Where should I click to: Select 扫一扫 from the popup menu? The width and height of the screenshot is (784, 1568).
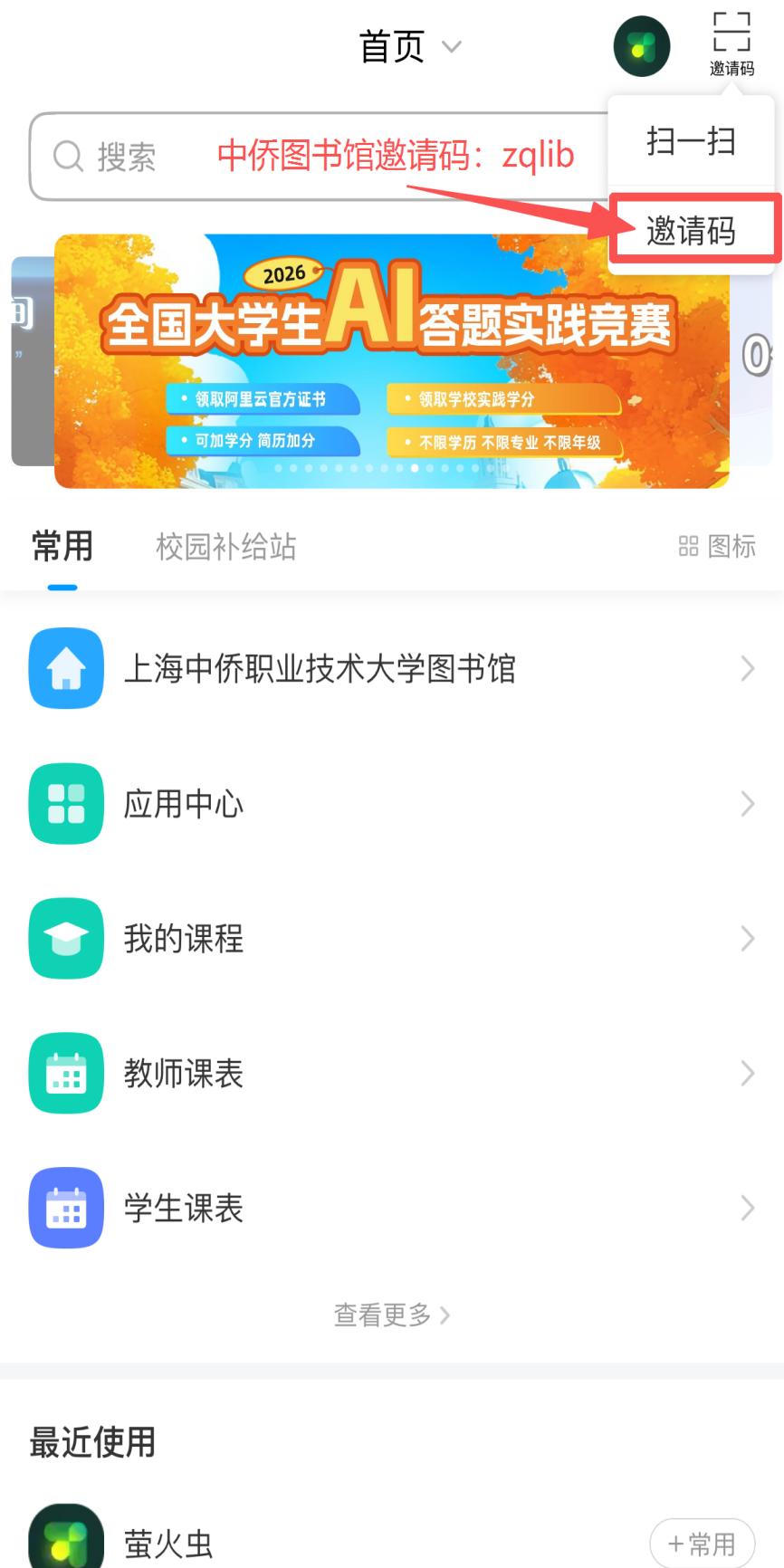point(691,142)
